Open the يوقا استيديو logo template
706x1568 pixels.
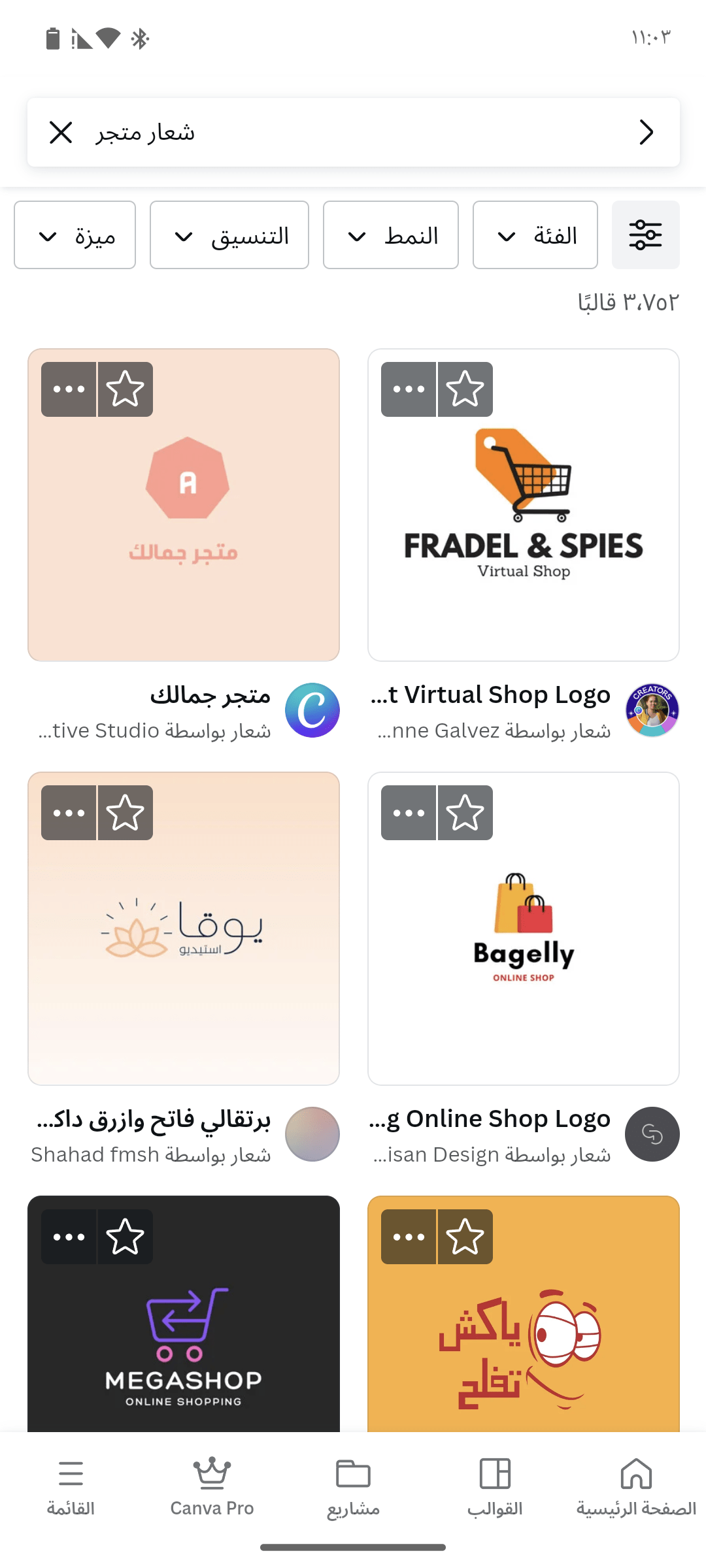tap(184, 928)
